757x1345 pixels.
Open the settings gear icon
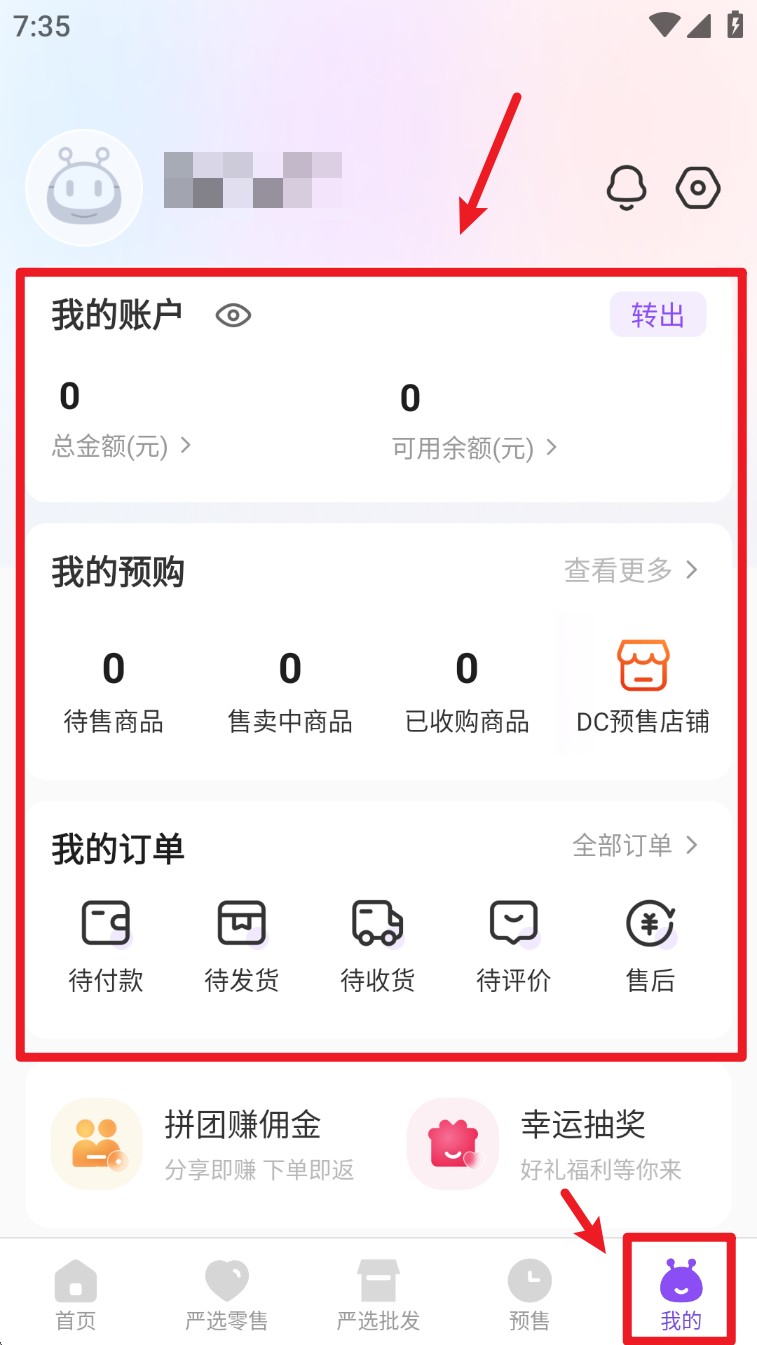point(698,187)
